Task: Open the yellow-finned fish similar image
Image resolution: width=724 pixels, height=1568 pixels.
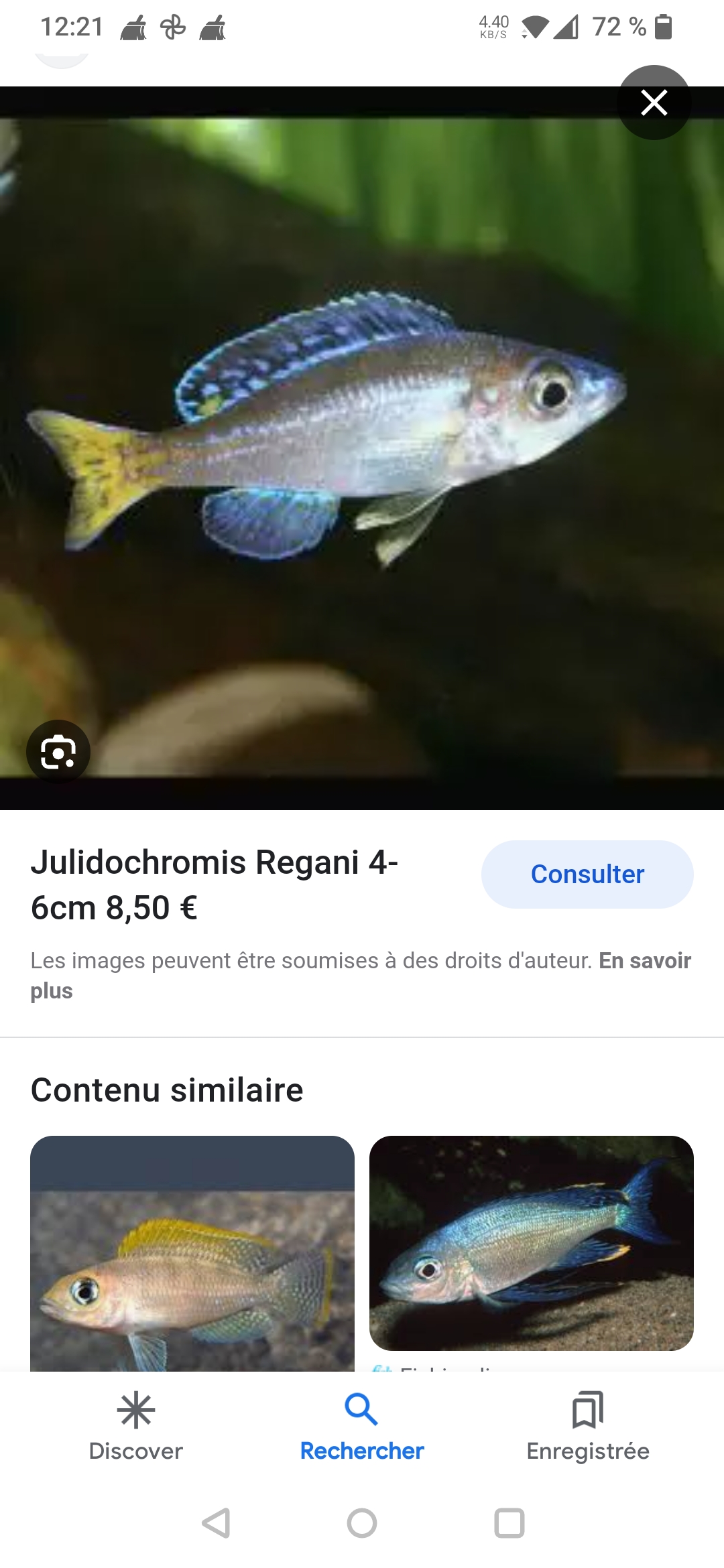Action: tap(192, 1253)
